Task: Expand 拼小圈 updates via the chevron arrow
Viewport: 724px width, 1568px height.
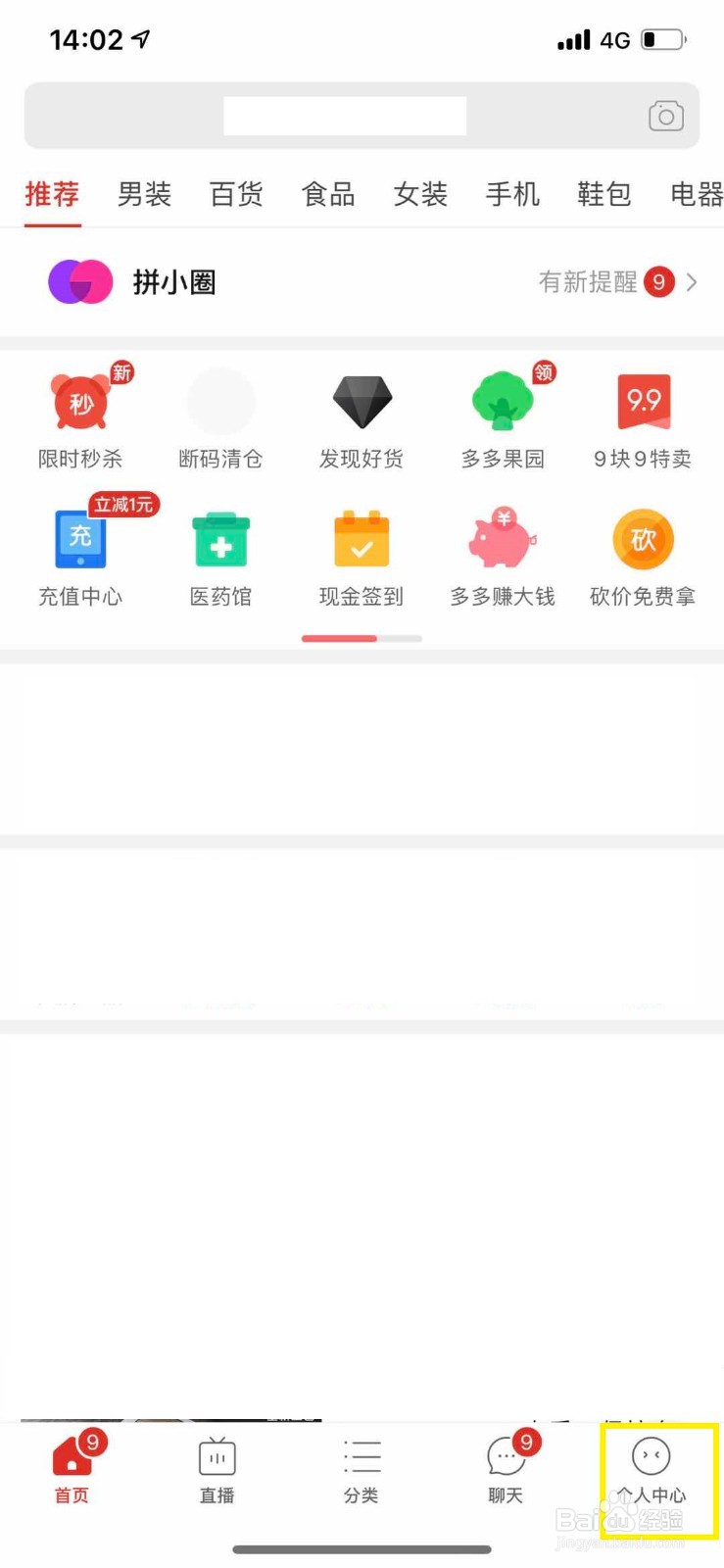Action: point(694,281)
